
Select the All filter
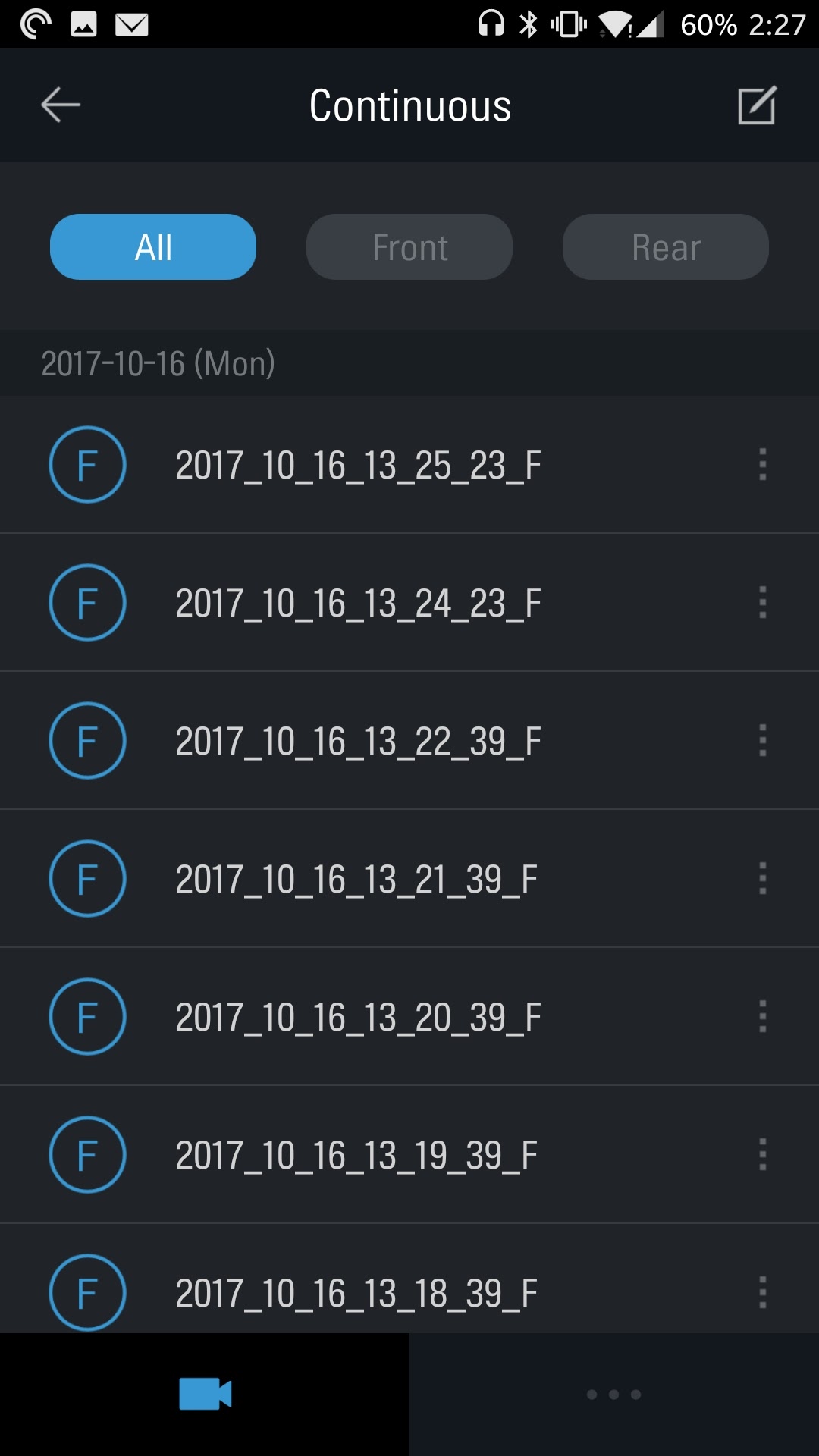tap(153, 247)
